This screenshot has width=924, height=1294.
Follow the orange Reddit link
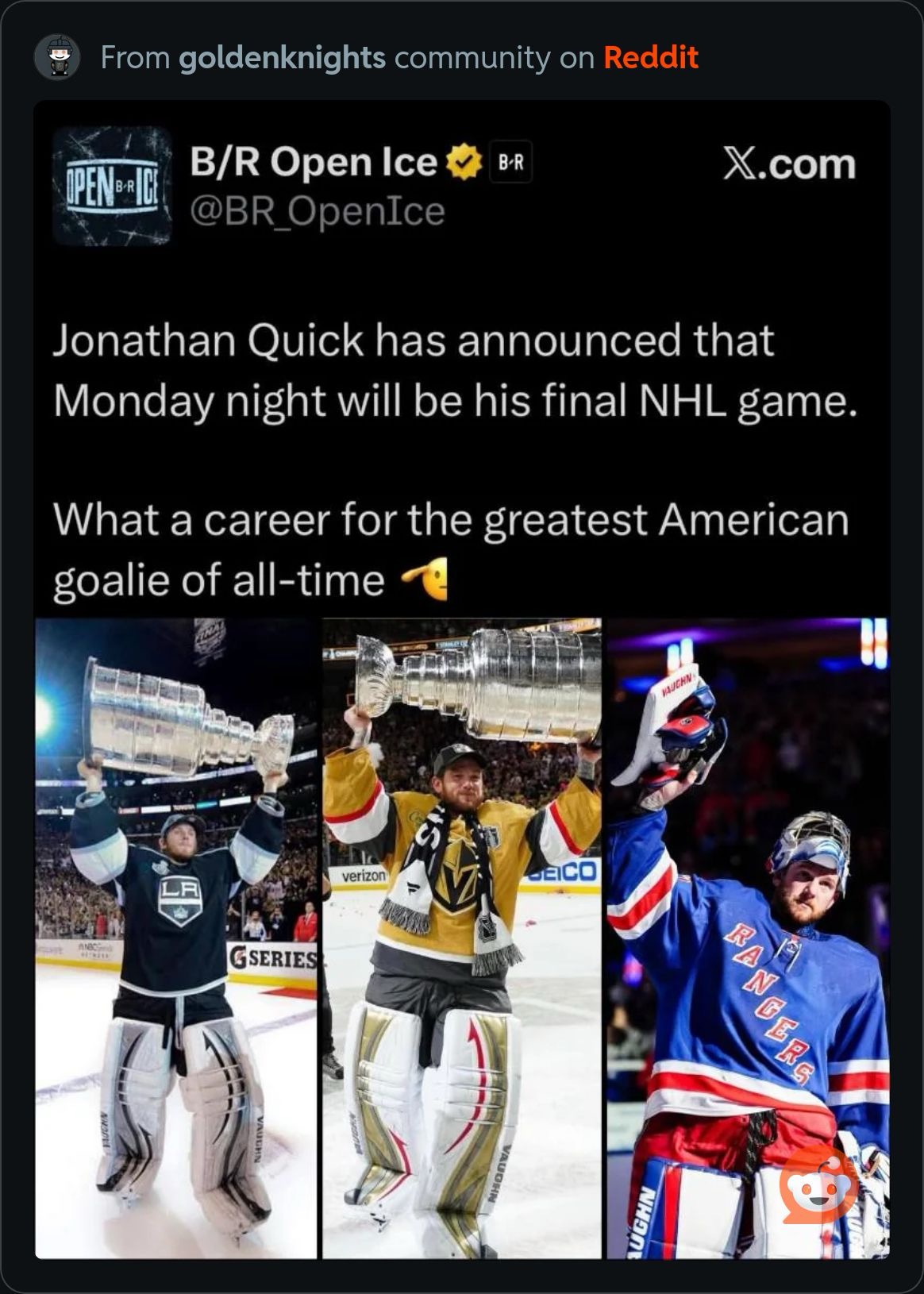coord(650,58)
